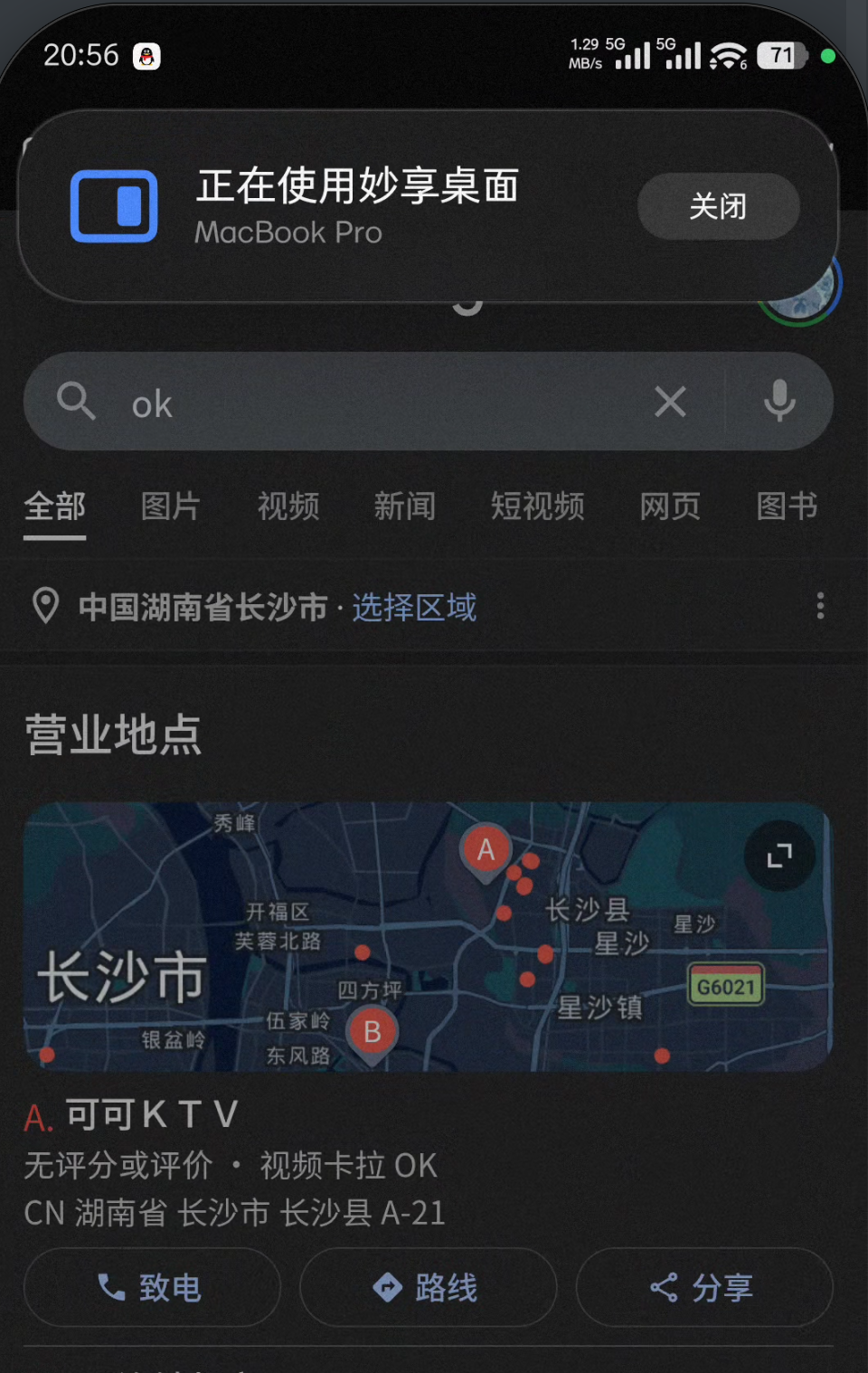The image size is (868, 1373).
Task: Open the 新闻 results tab
Action: point(405,507)
